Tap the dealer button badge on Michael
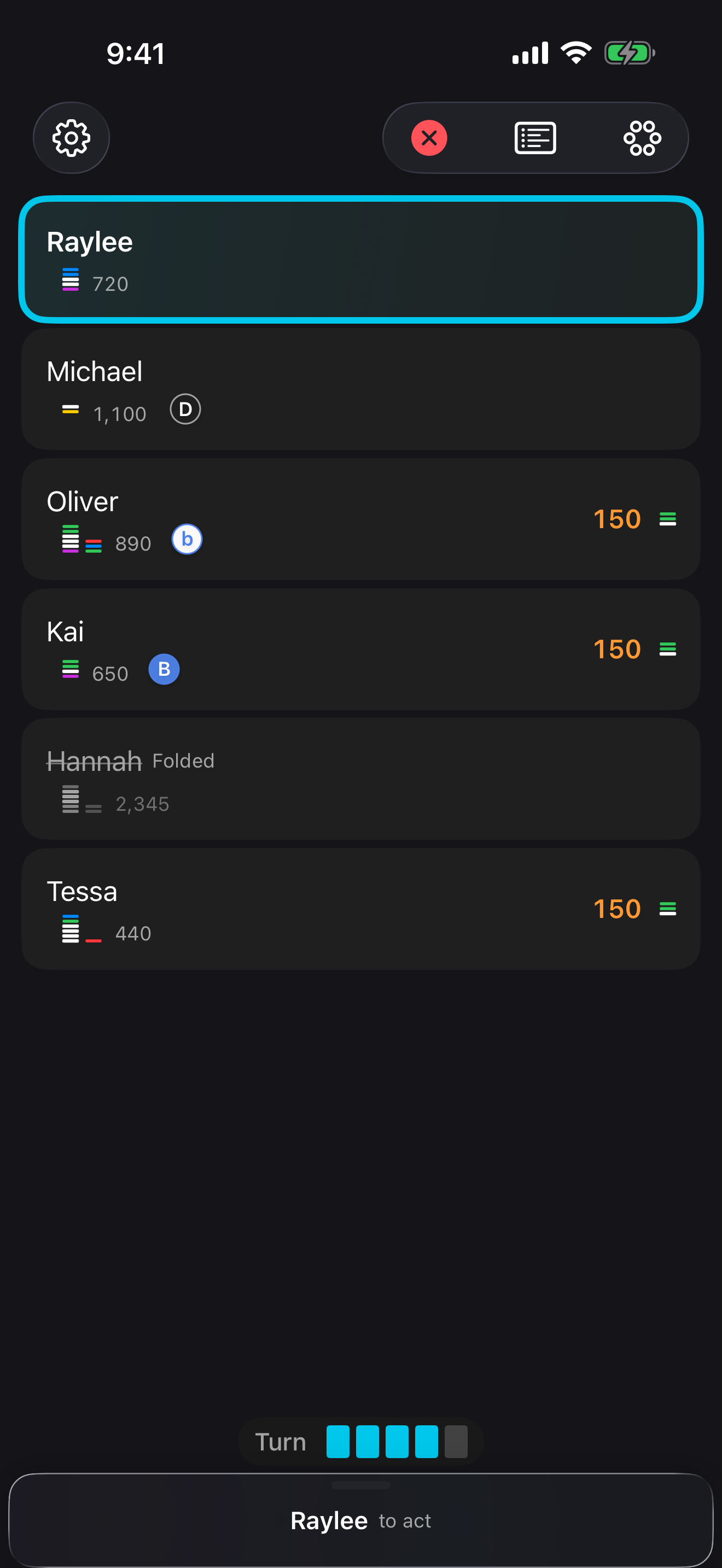Viewport: 722px width, 1568px height. point(184,409)
